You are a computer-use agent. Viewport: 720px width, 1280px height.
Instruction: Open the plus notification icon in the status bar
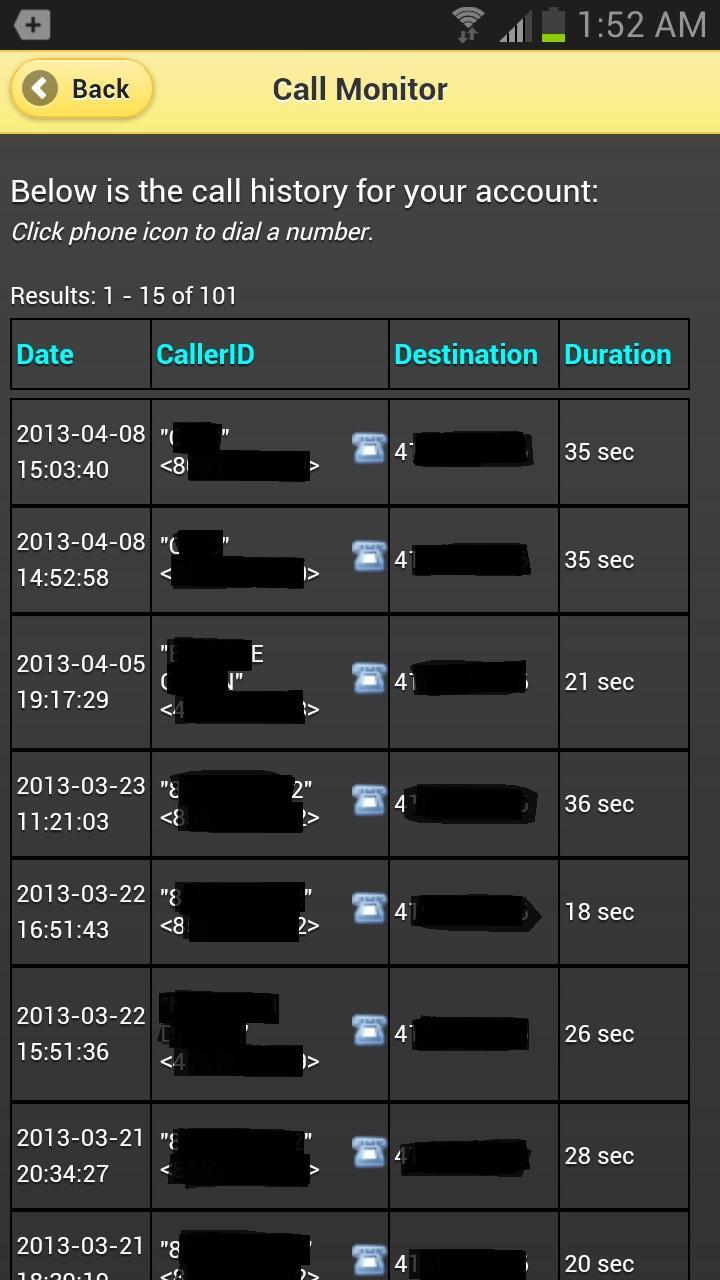pyautogui.click(x=31, y=24)
